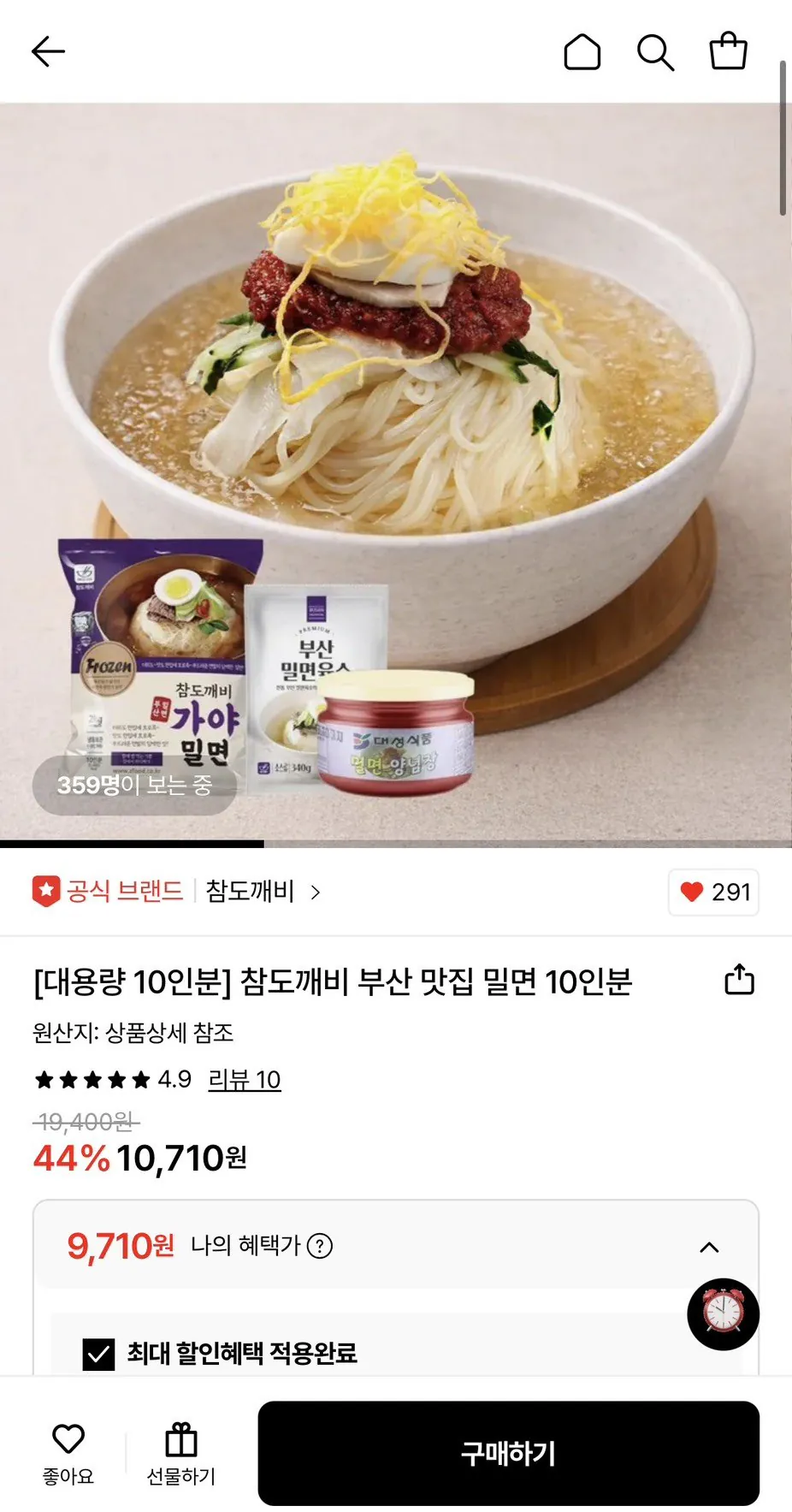This screenshot has height=1512, width=792.
Task: Tap the alarm clock floating icon
Action: (723, 1315)
